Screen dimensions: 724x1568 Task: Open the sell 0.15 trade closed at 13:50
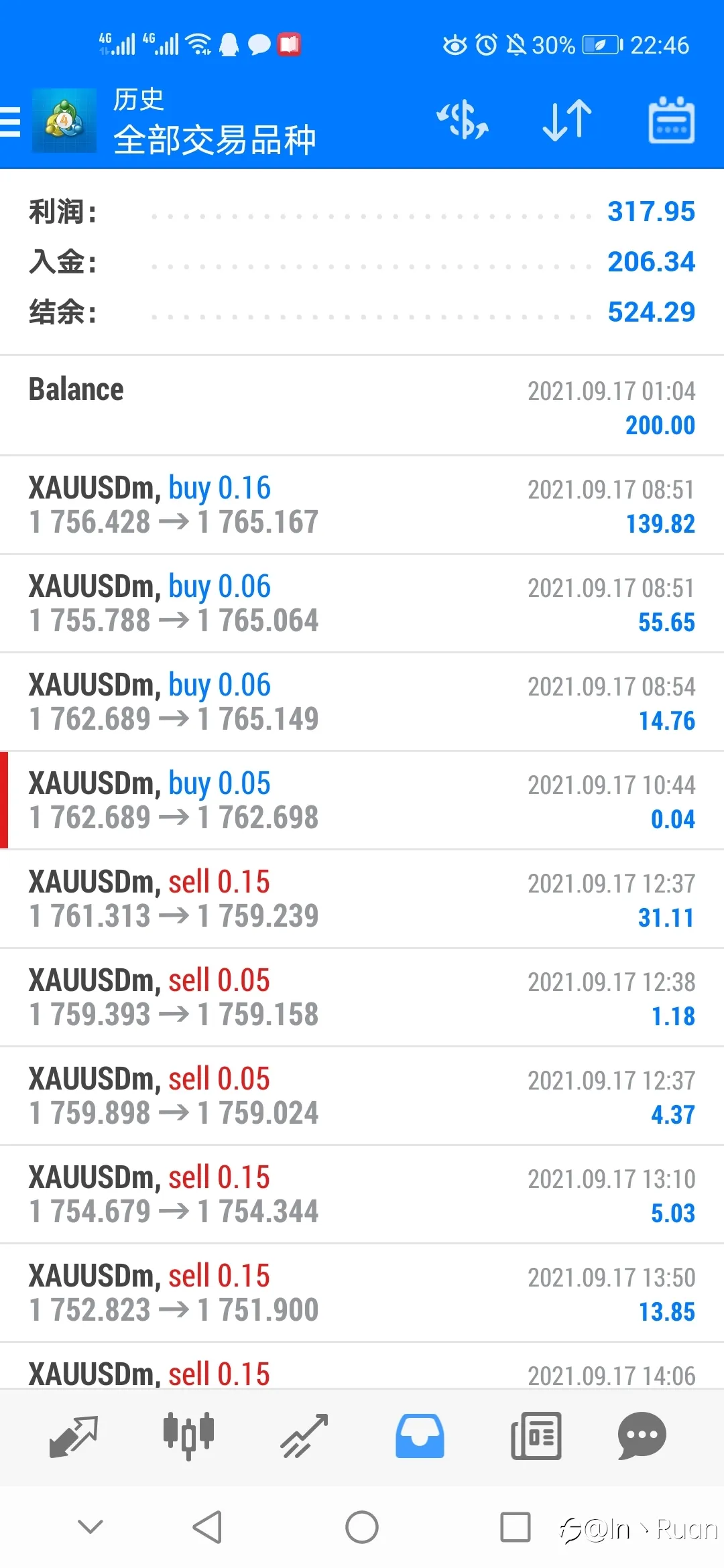362,1293
